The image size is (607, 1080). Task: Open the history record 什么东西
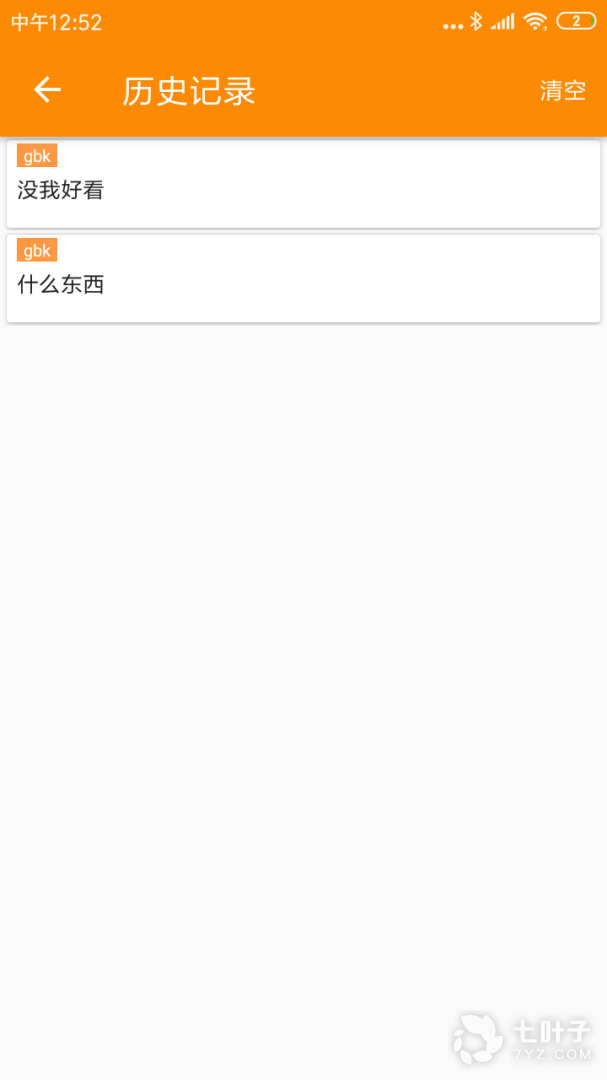(x=302, y=280)
